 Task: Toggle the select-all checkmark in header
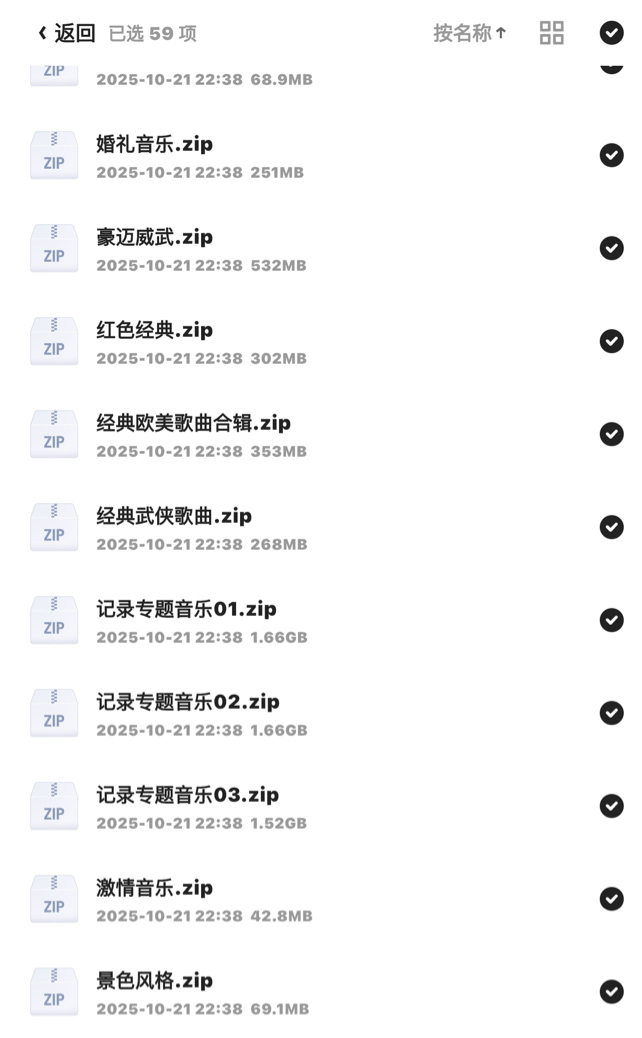[611, 33]
